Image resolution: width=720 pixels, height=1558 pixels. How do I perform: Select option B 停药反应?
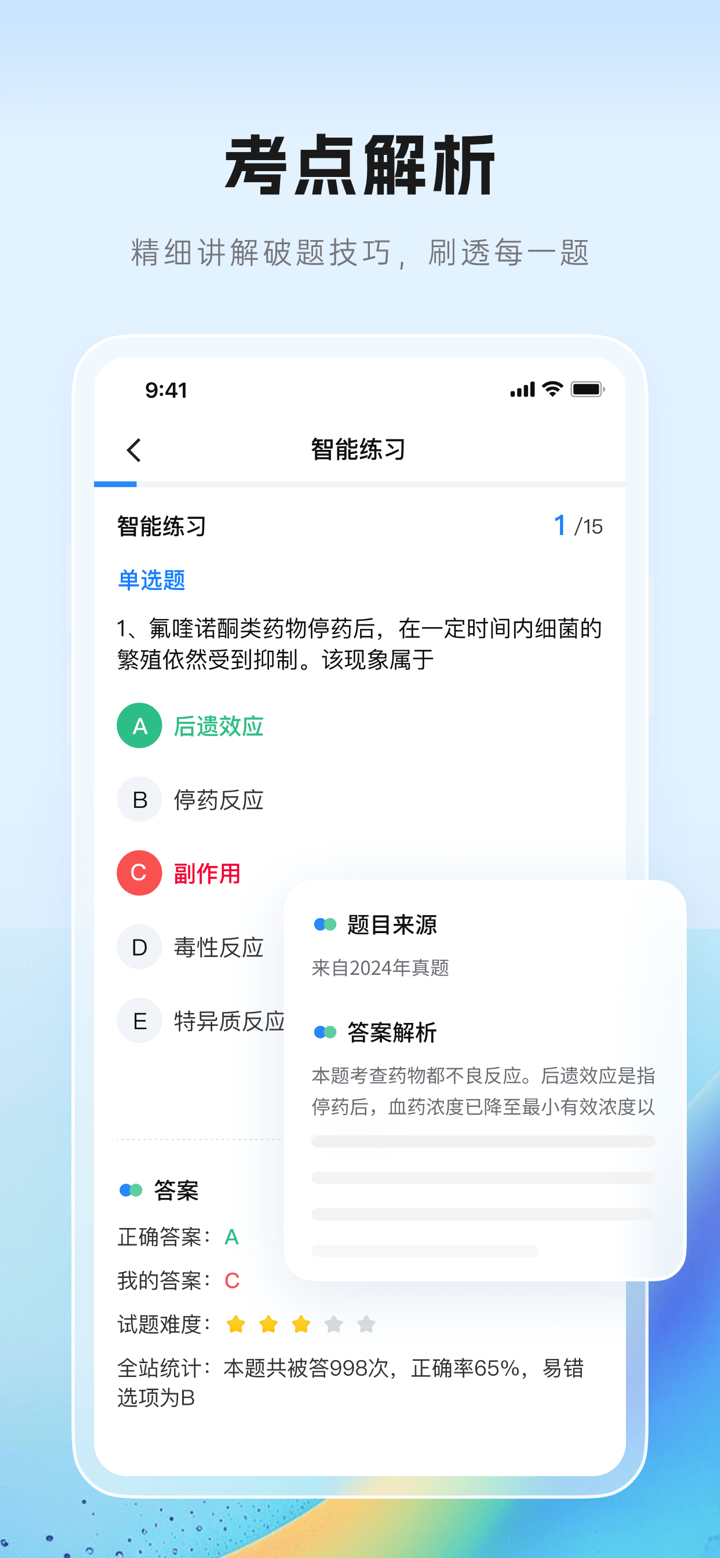coord(219,799)
